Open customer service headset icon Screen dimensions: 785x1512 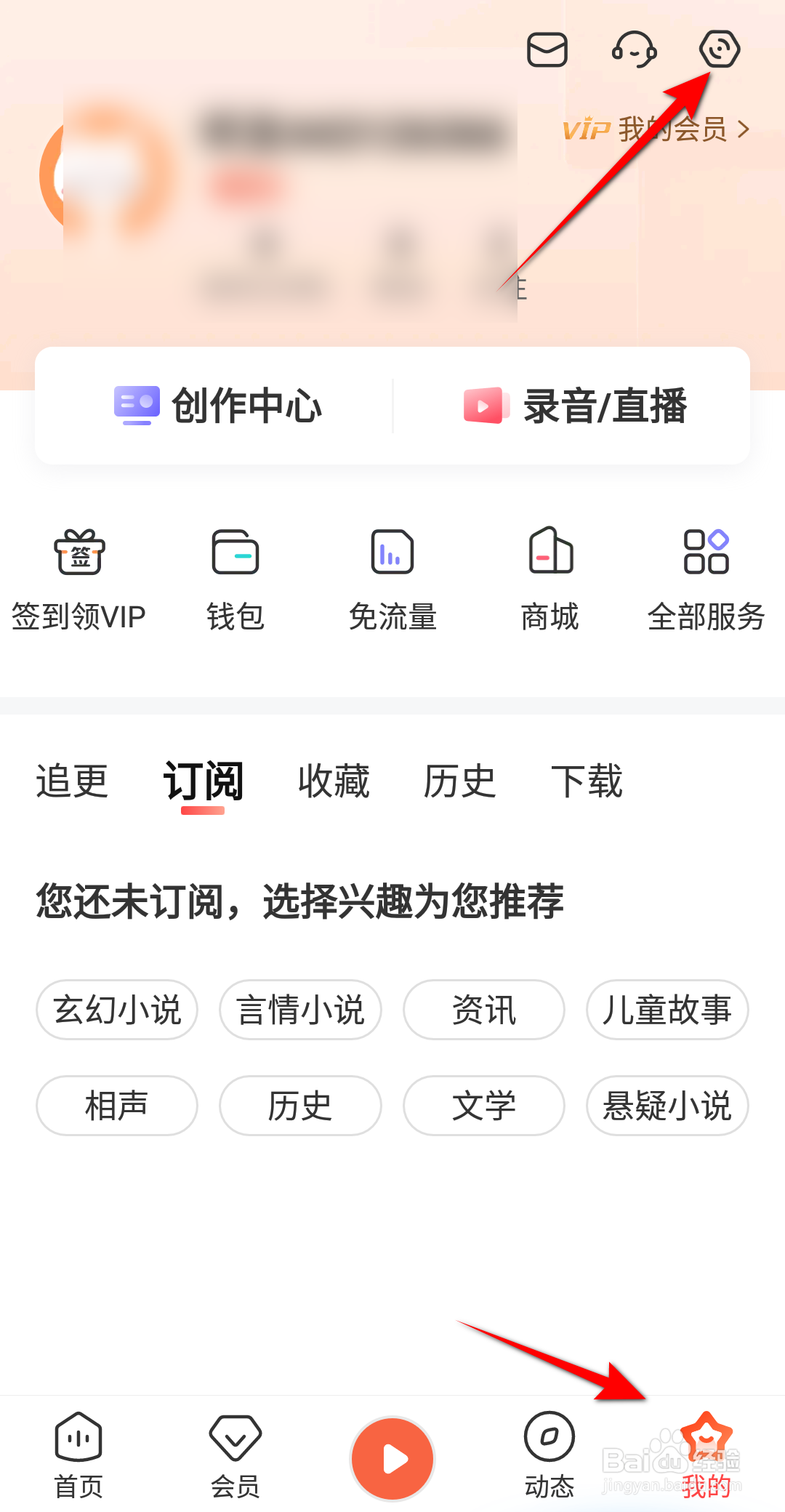pos(634,49)
